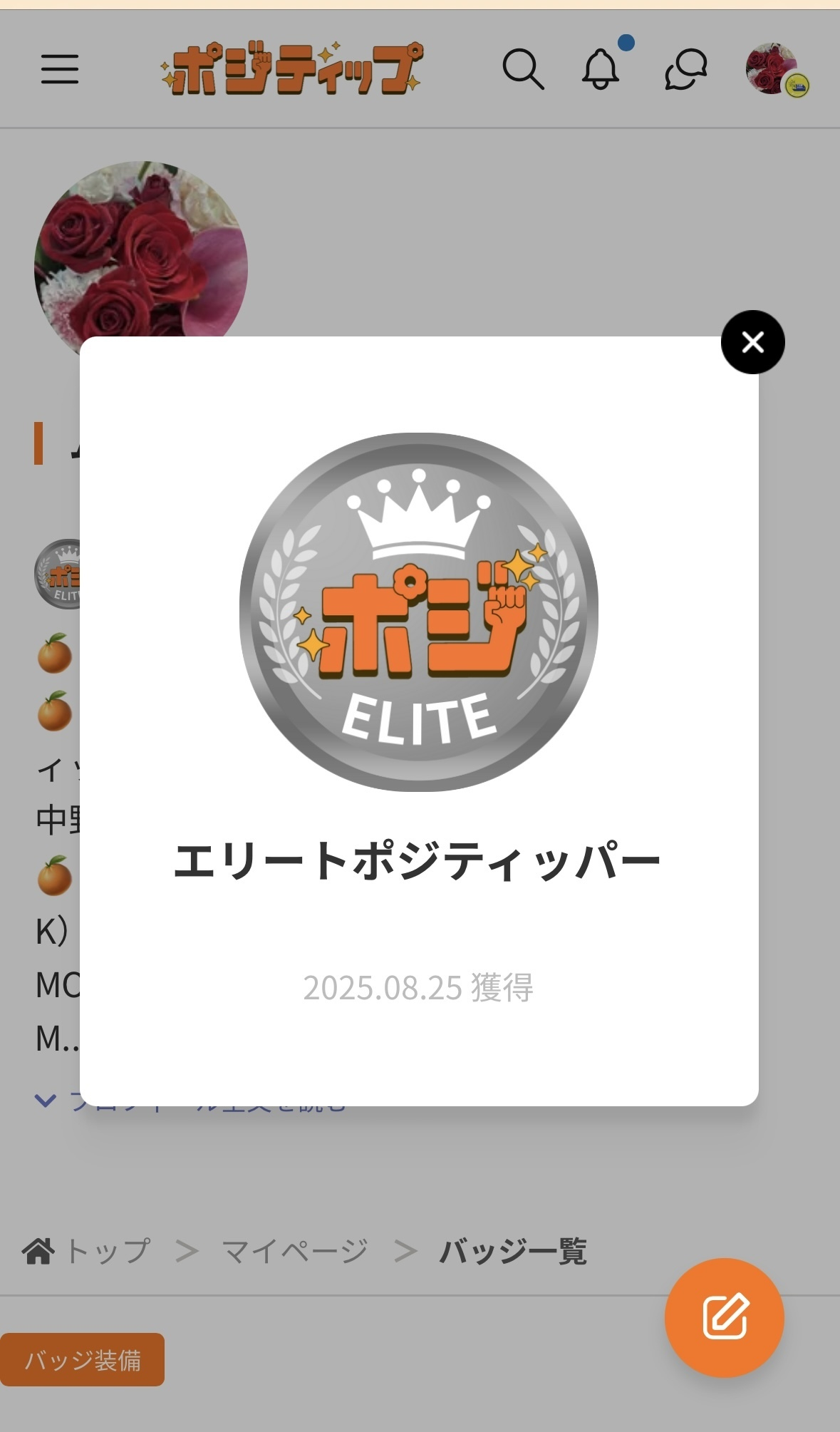Open the search icon
This screenshot has width=840, height=1432.
(523, 69)
